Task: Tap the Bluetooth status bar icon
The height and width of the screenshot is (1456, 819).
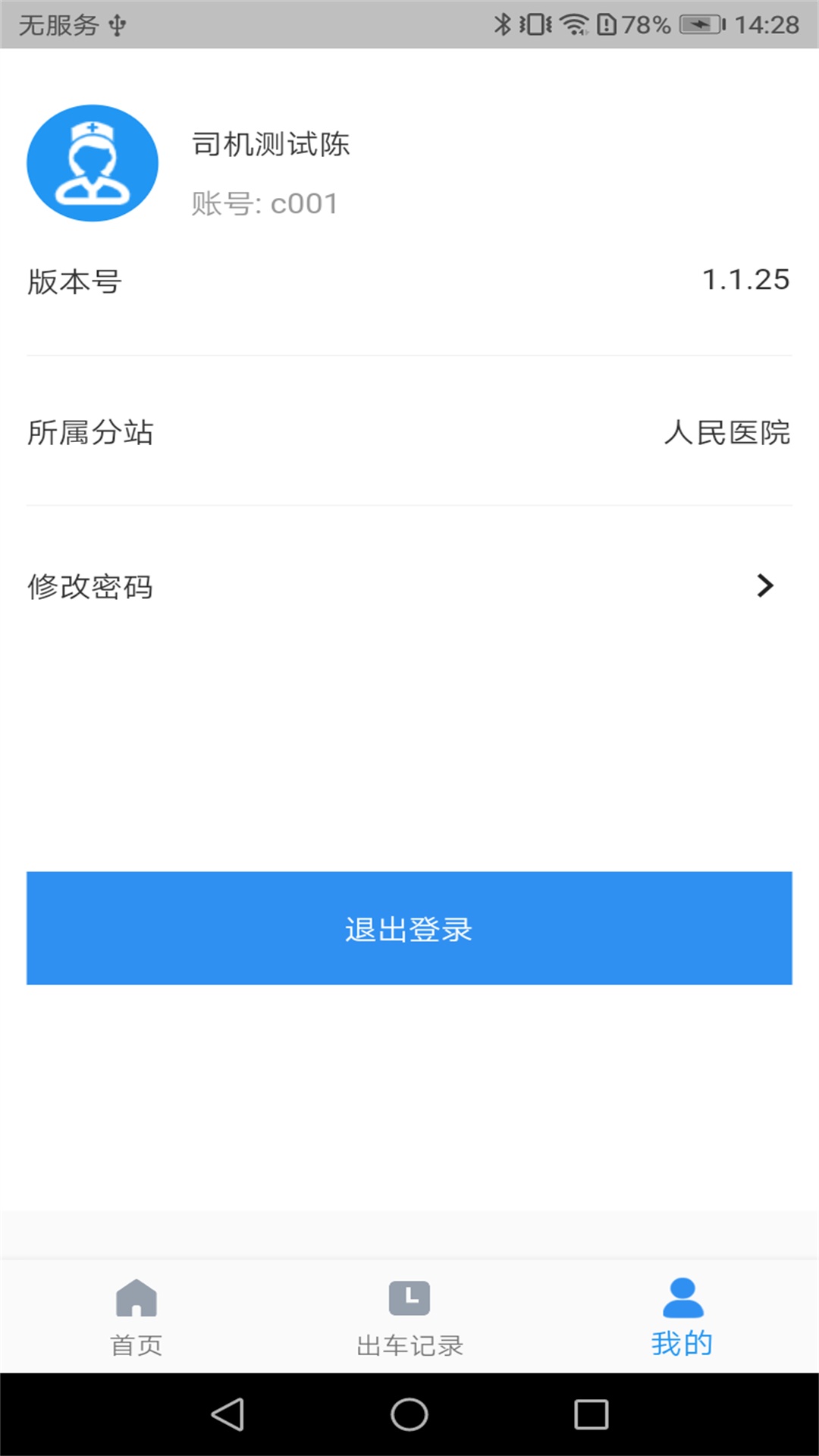Action: pos(502,23)
